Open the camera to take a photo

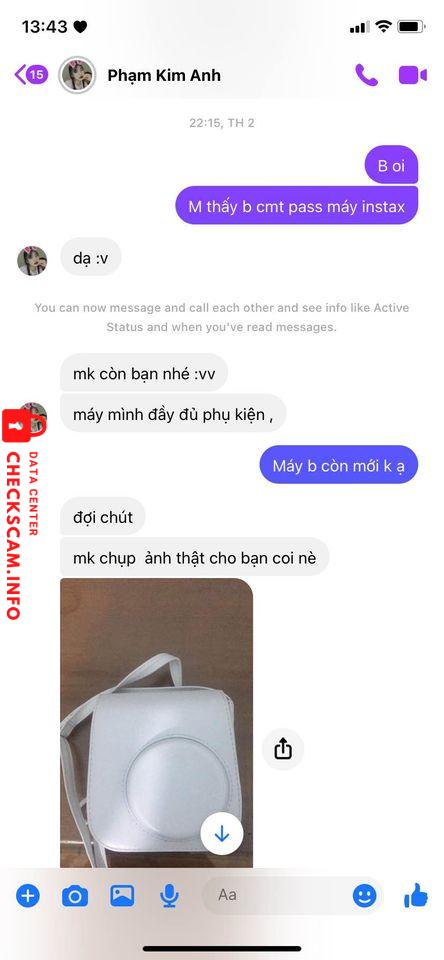click(x=75, y=896)
